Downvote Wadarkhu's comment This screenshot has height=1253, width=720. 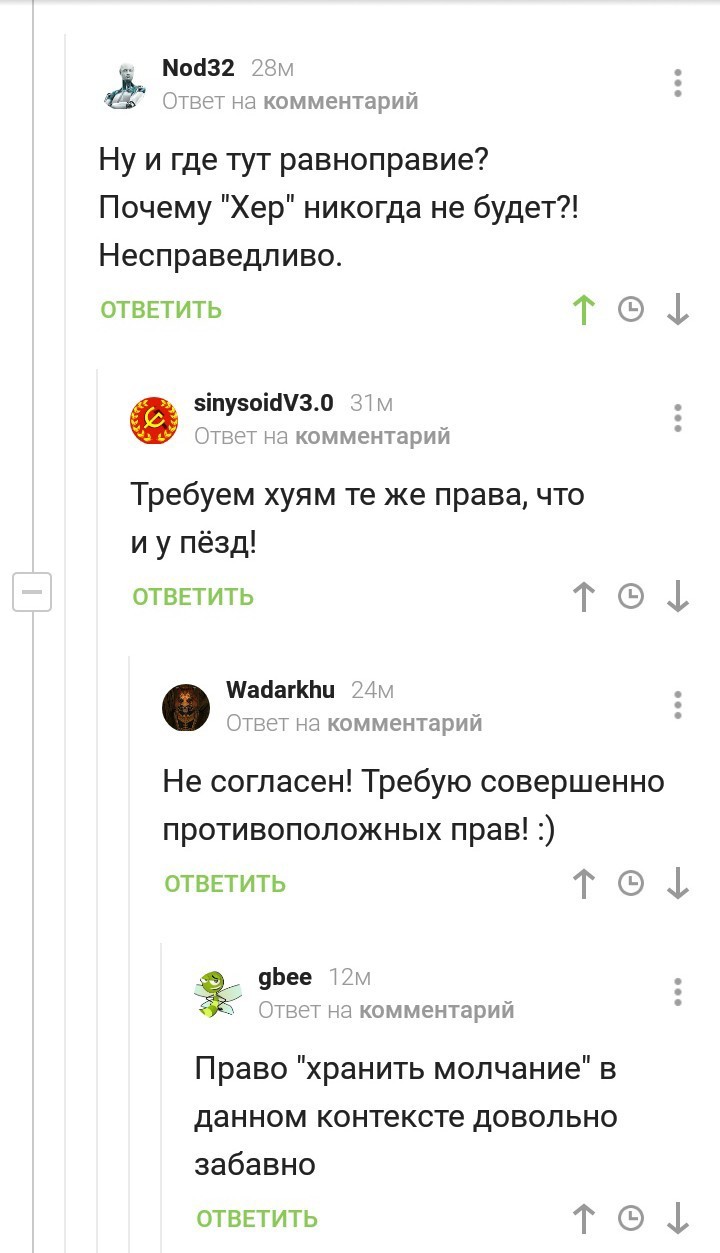[678, 884]
